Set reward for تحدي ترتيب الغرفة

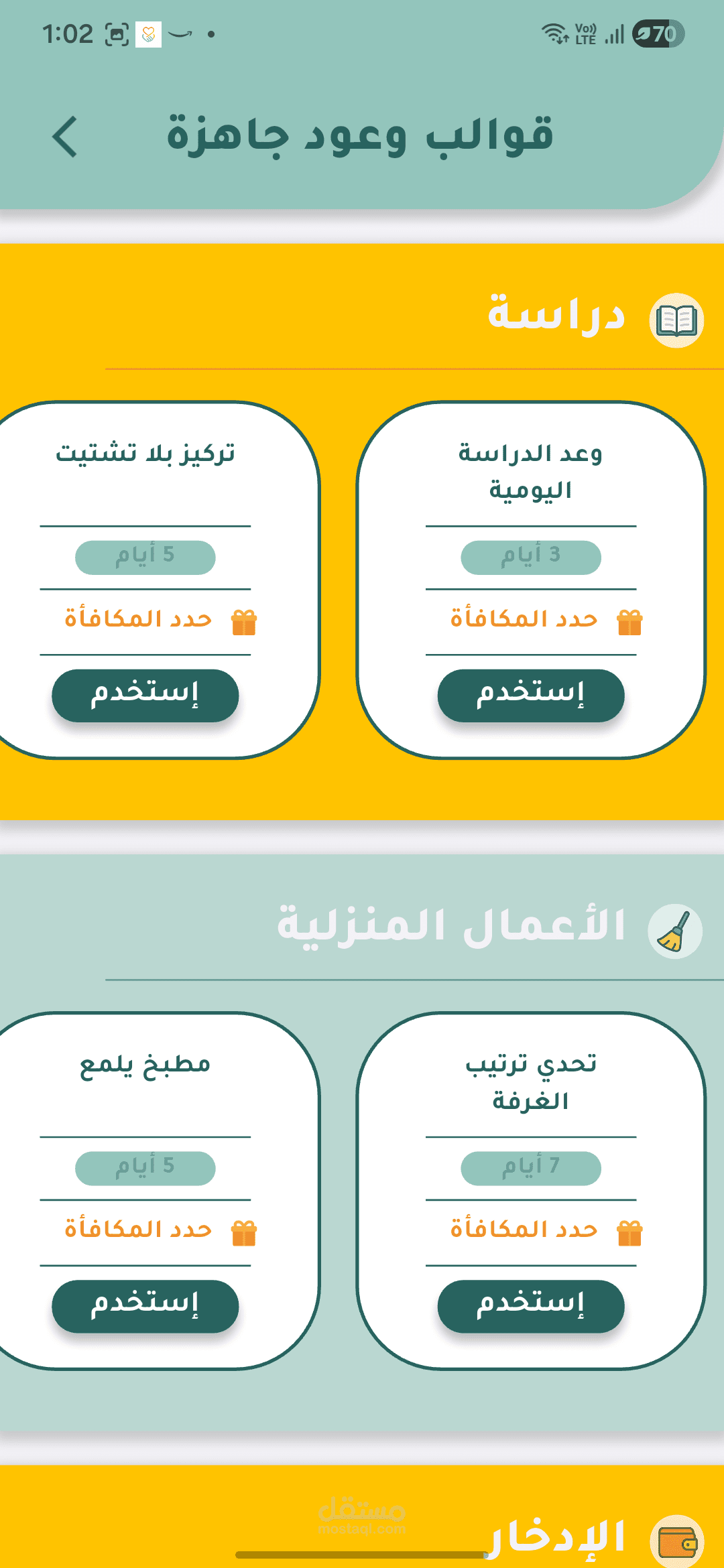(530, 1231)
